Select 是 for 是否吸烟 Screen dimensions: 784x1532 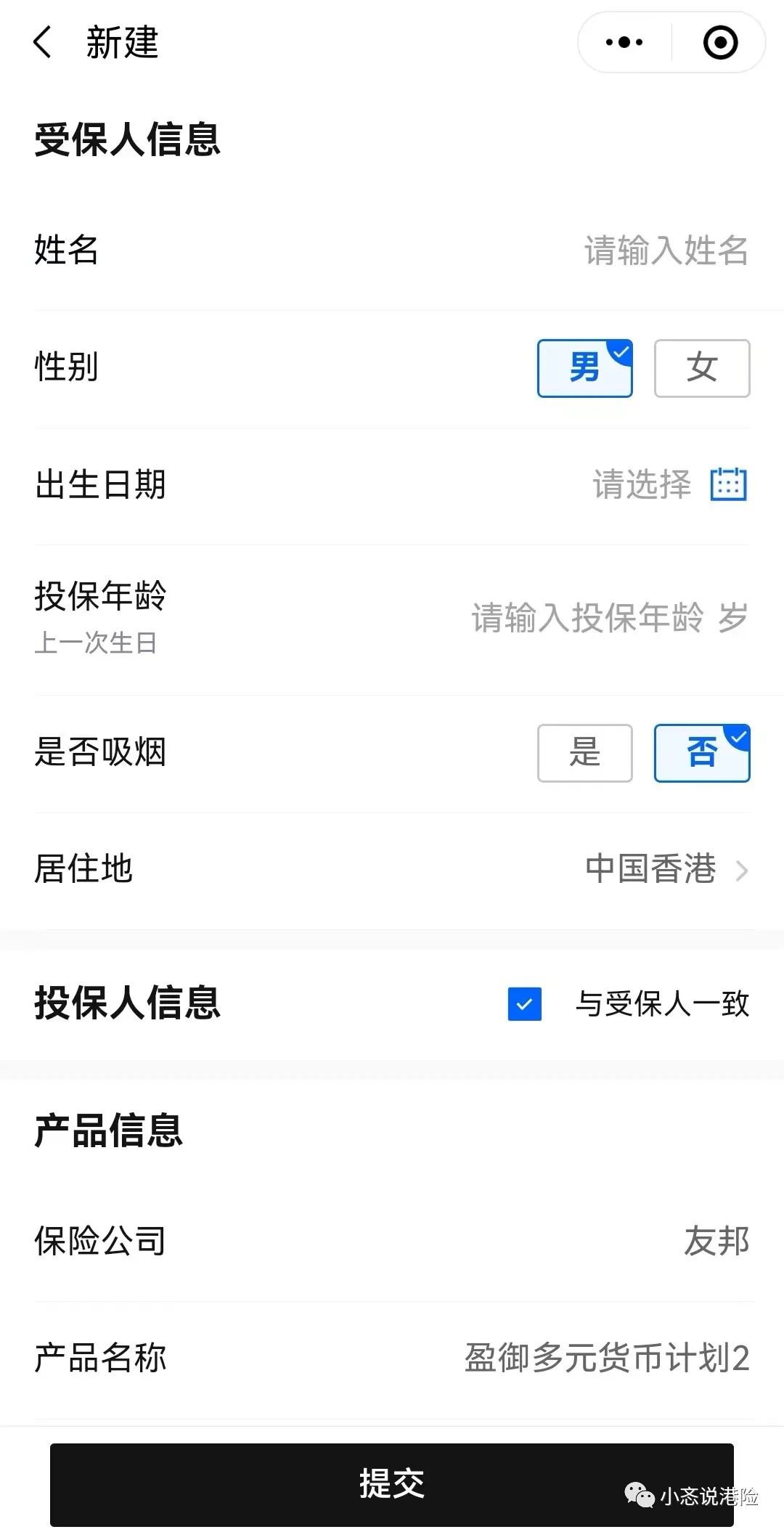pyautogui.click(x=584, y=753)
